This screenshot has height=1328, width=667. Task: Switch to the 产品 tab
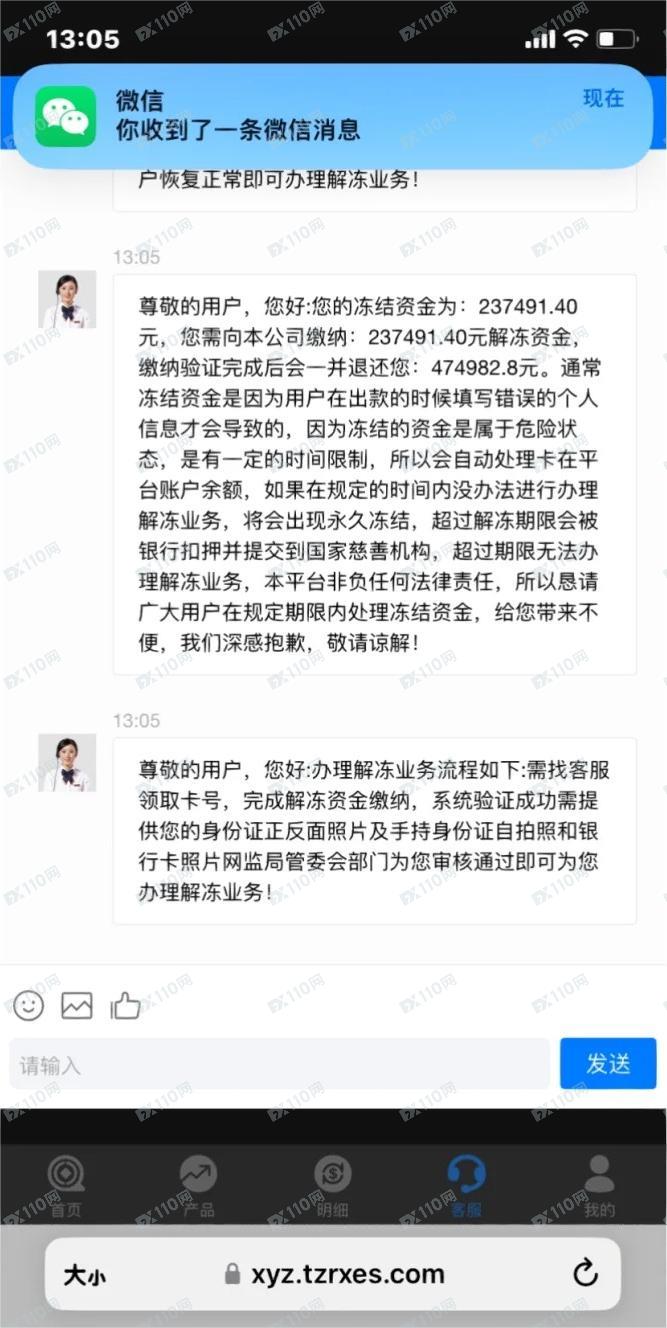(198, 1187)
